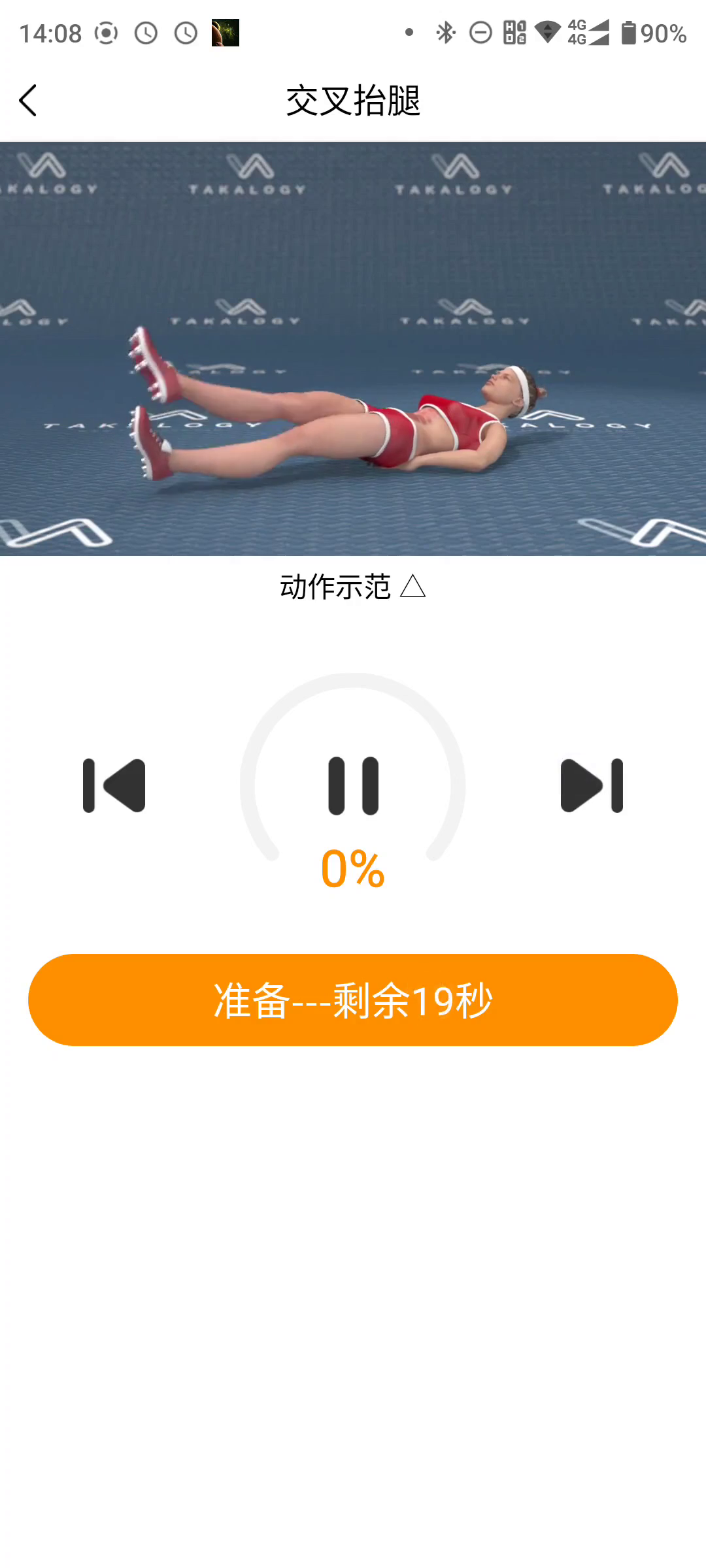Go back from the 交叉抬腿 screen
The image size is (706, 1568).
(x=28, y=101)
